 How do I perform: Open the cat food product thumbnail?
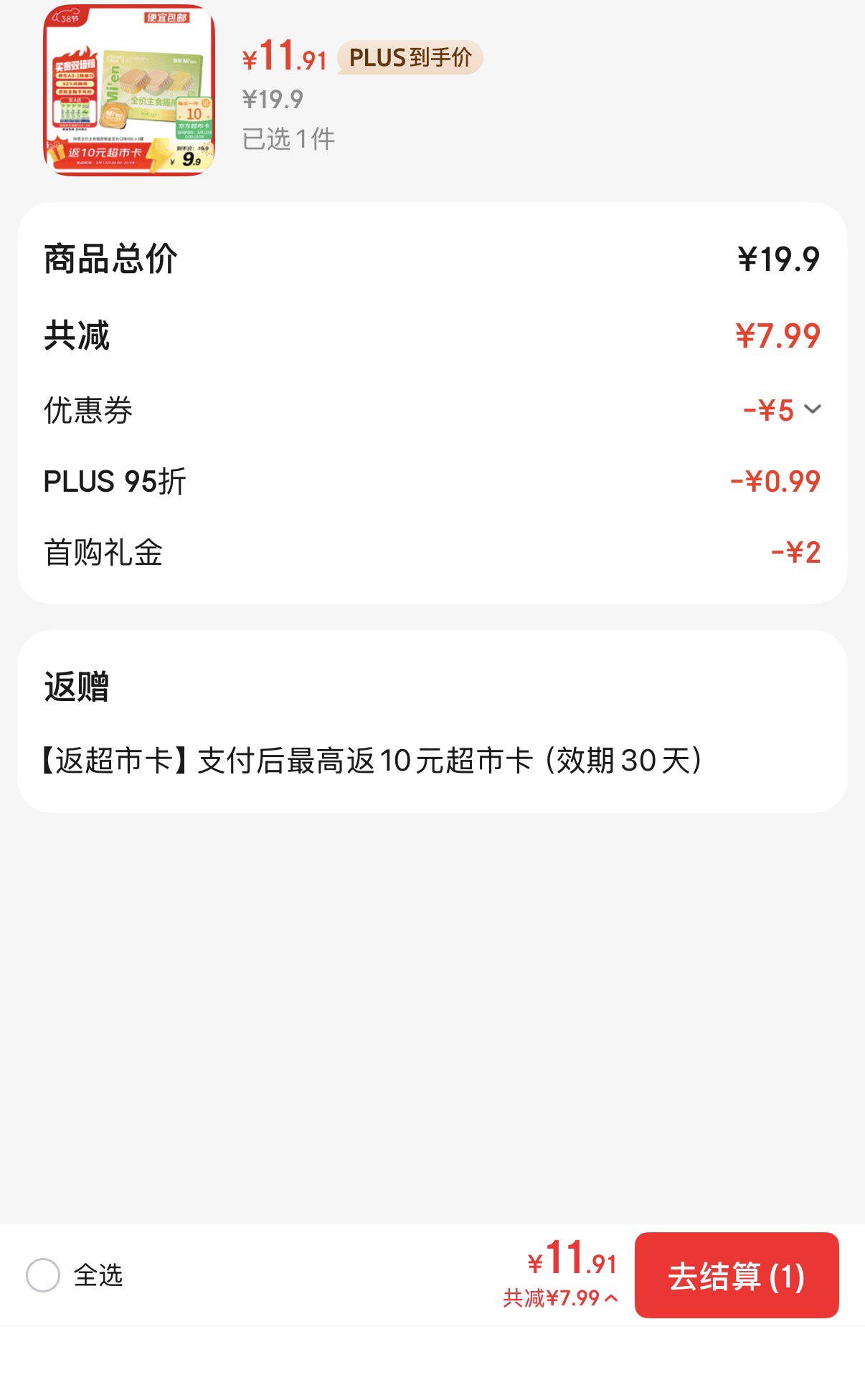tap(129, 90)
